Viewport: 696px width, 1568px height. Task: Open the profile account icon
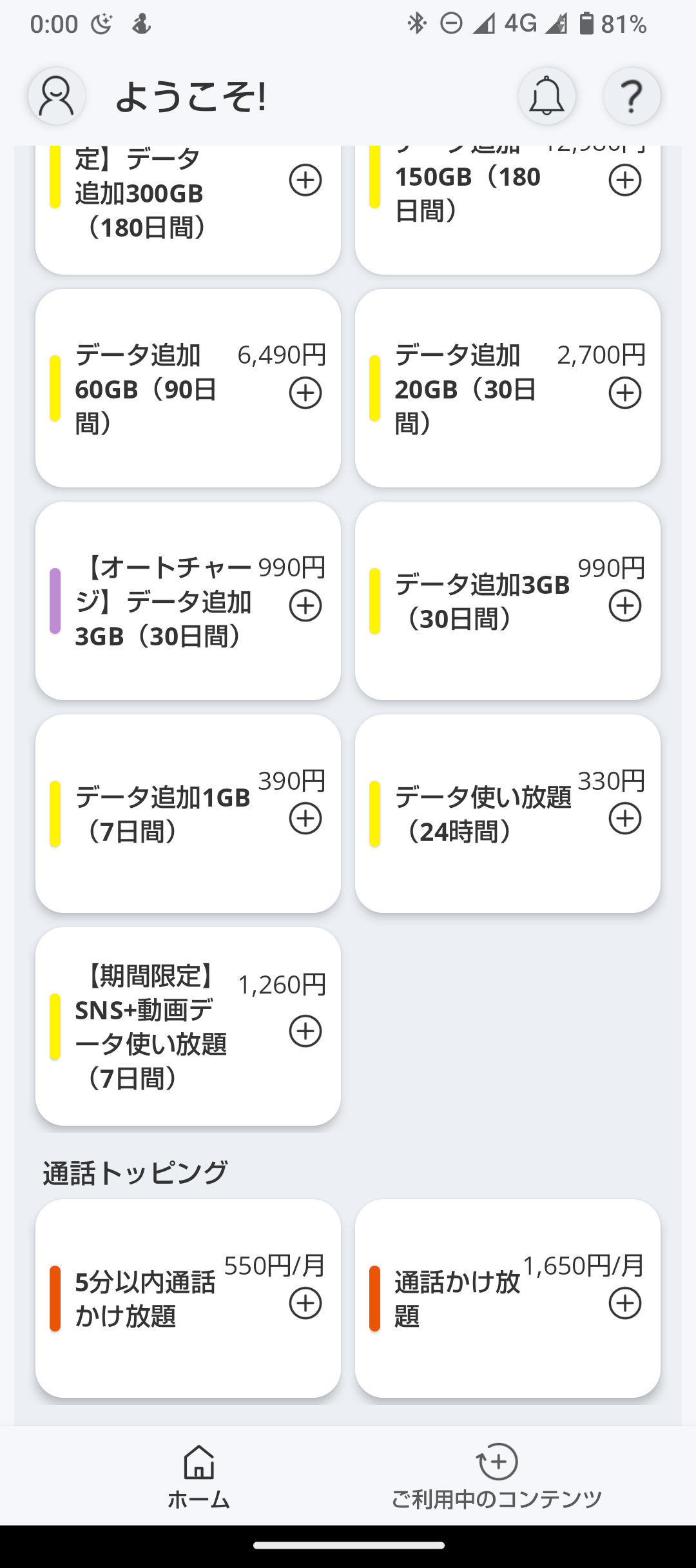pos(57,97)
